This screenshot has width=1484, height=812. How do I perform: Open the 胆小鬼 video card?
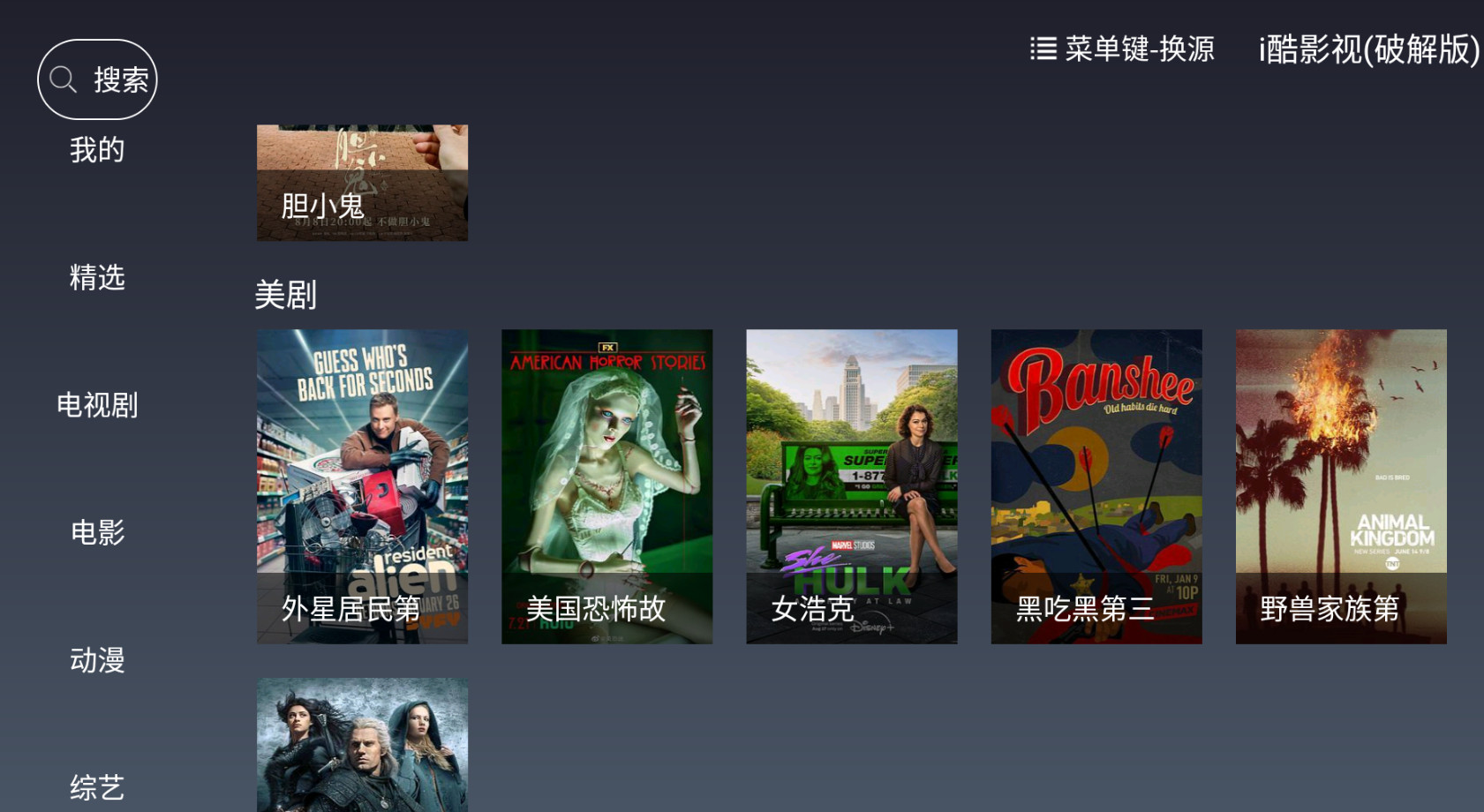[362, 183]
